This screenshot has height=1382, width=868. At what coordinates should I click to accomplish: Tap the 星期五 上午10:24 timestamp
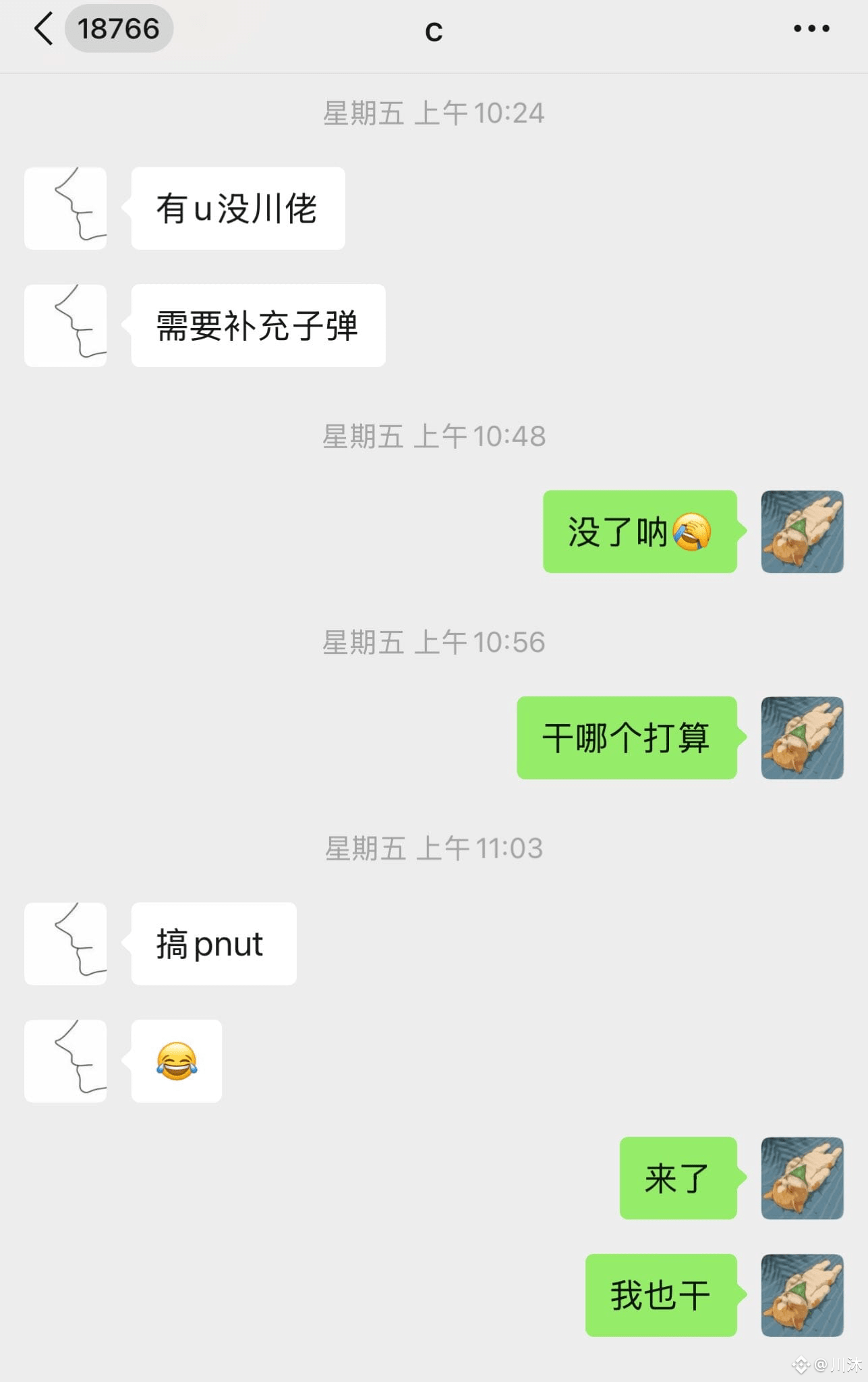(x=434, y=113)
